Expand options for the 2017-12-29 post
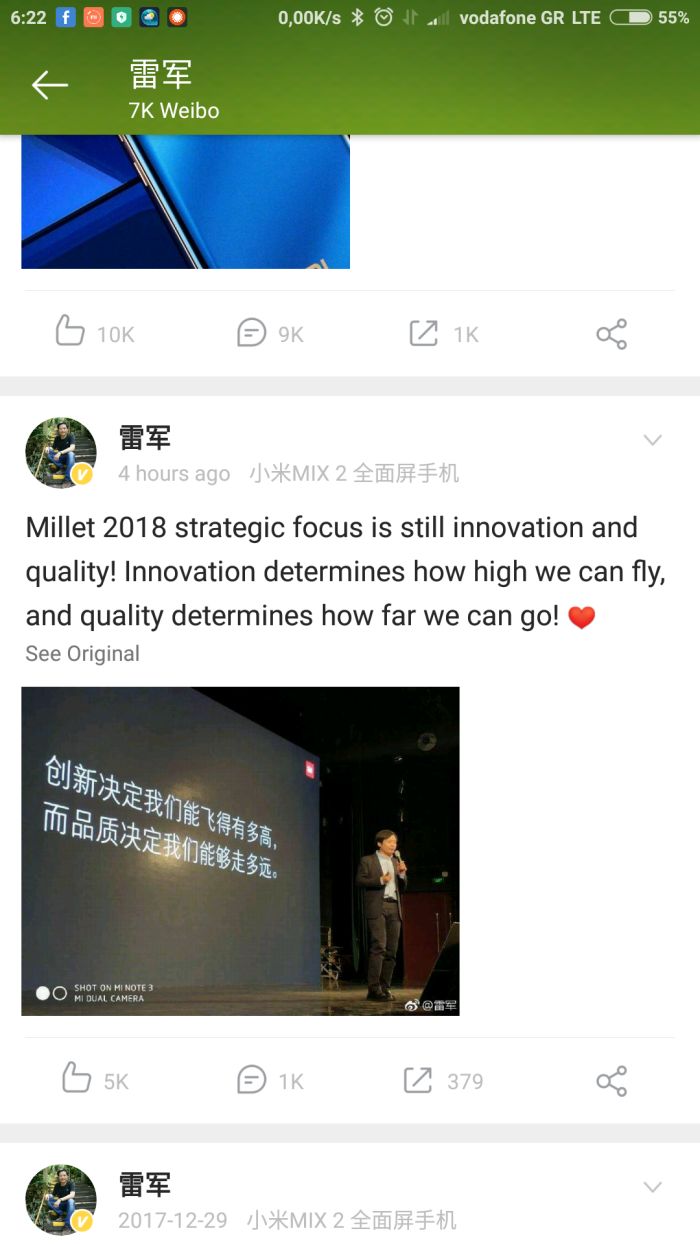Viewport: 700px width, 1244px height. coord(652,1187)
